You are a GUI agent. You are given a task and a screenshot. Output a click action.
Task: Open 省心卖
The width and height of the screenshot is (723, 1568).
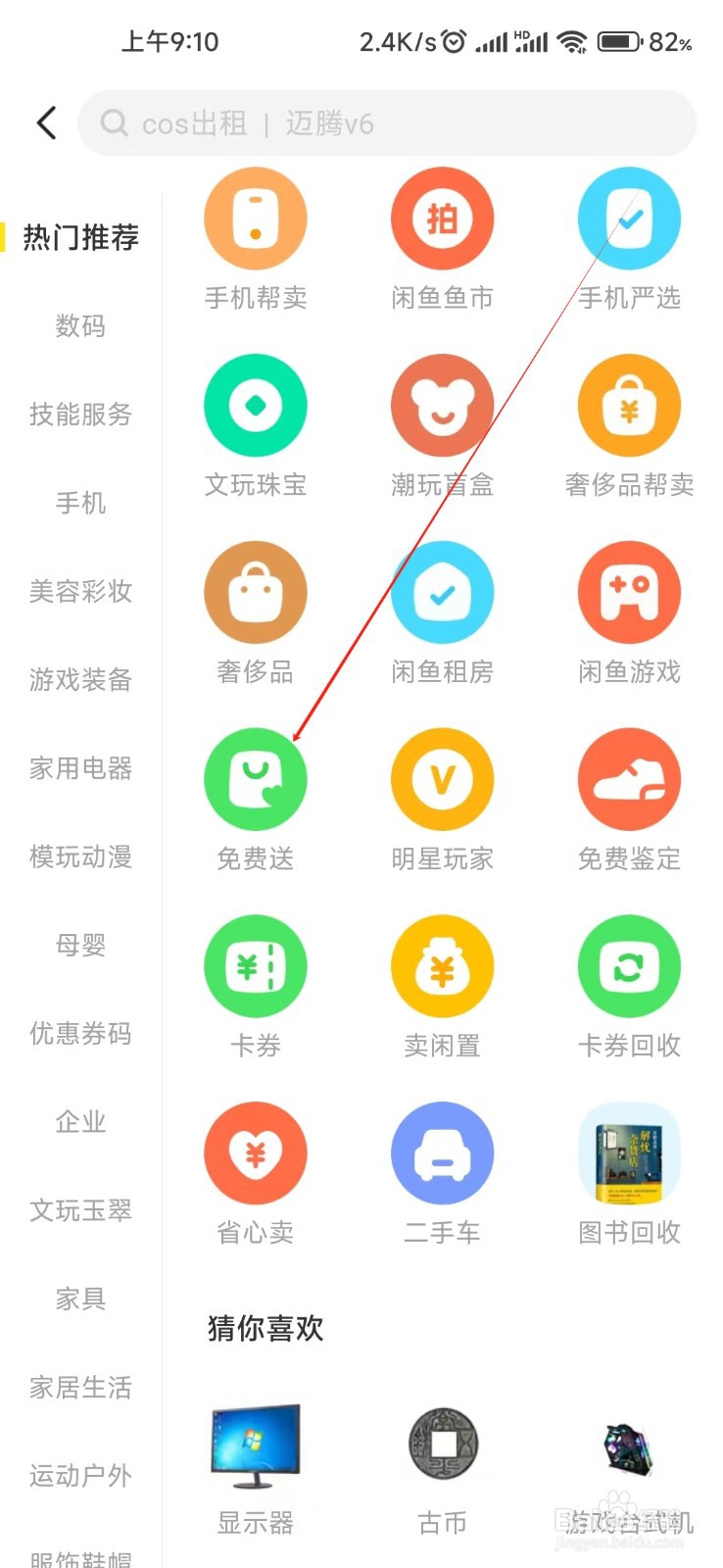click(256, 1152)
